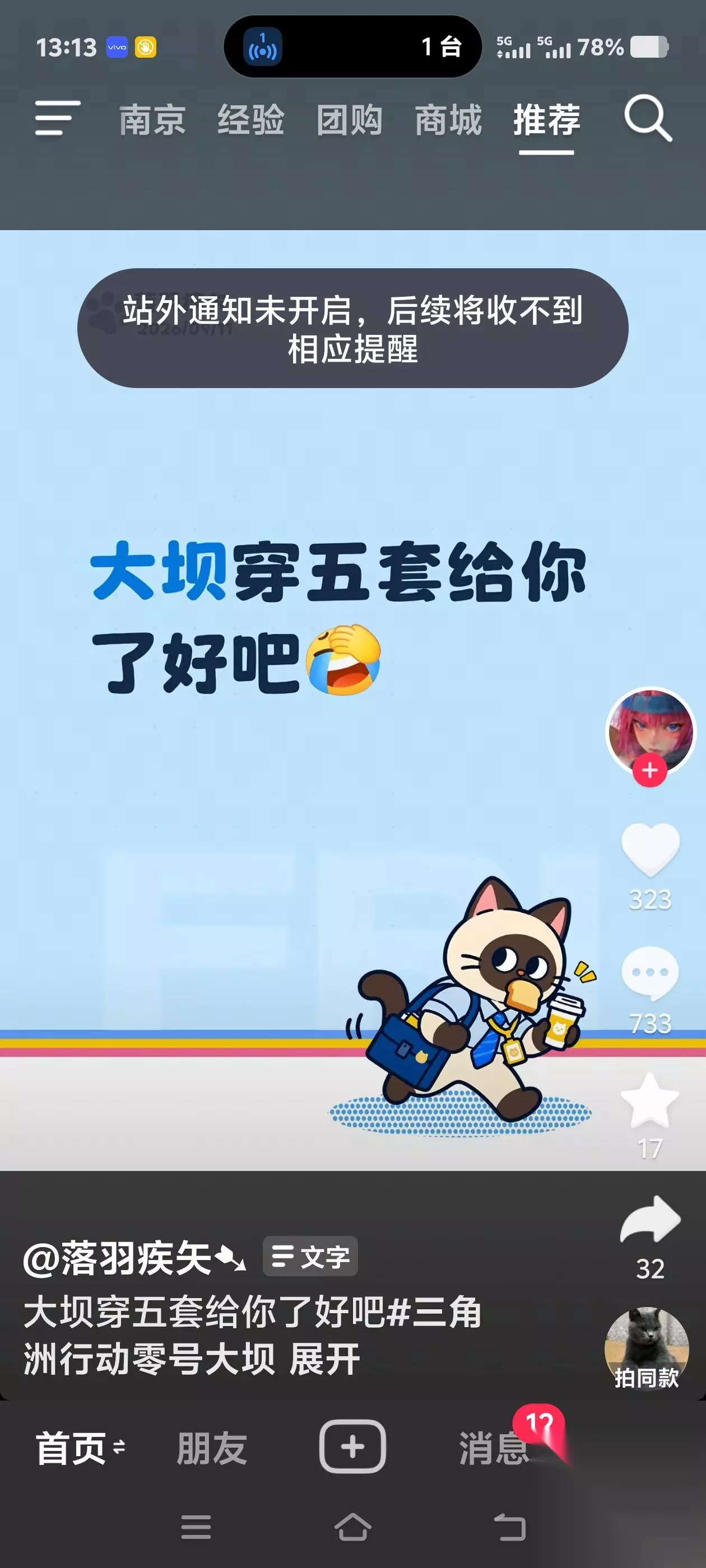Screen dimensions: 706x1568
Task: Create a new post with plus button
Action: (x=352, y=1447)
